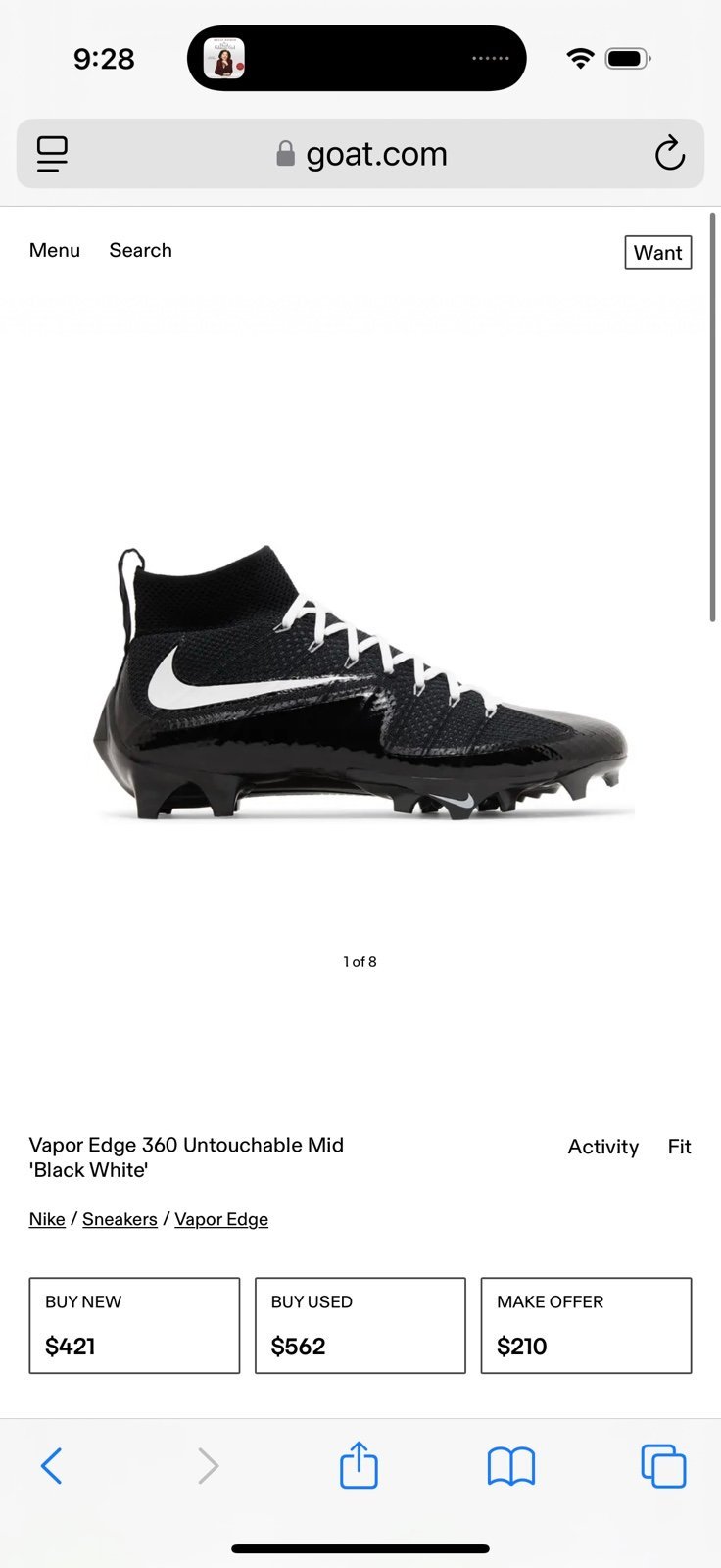Add the cleats to your Want list
The height and width of the screenshot is (1568, 721).
[657, 252]
